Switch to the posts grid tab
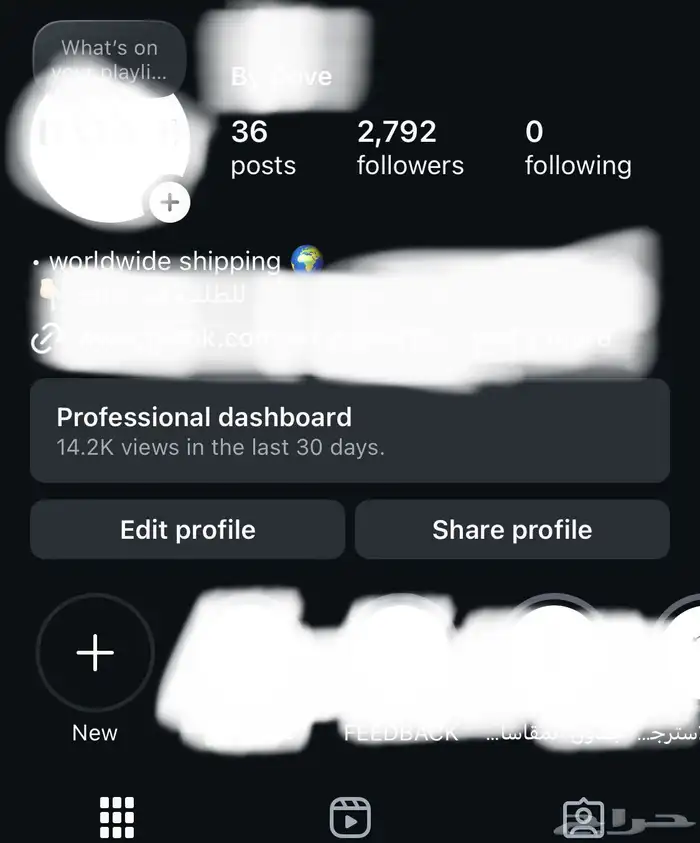This screenshot has height=843, width=700. [117, 816]
